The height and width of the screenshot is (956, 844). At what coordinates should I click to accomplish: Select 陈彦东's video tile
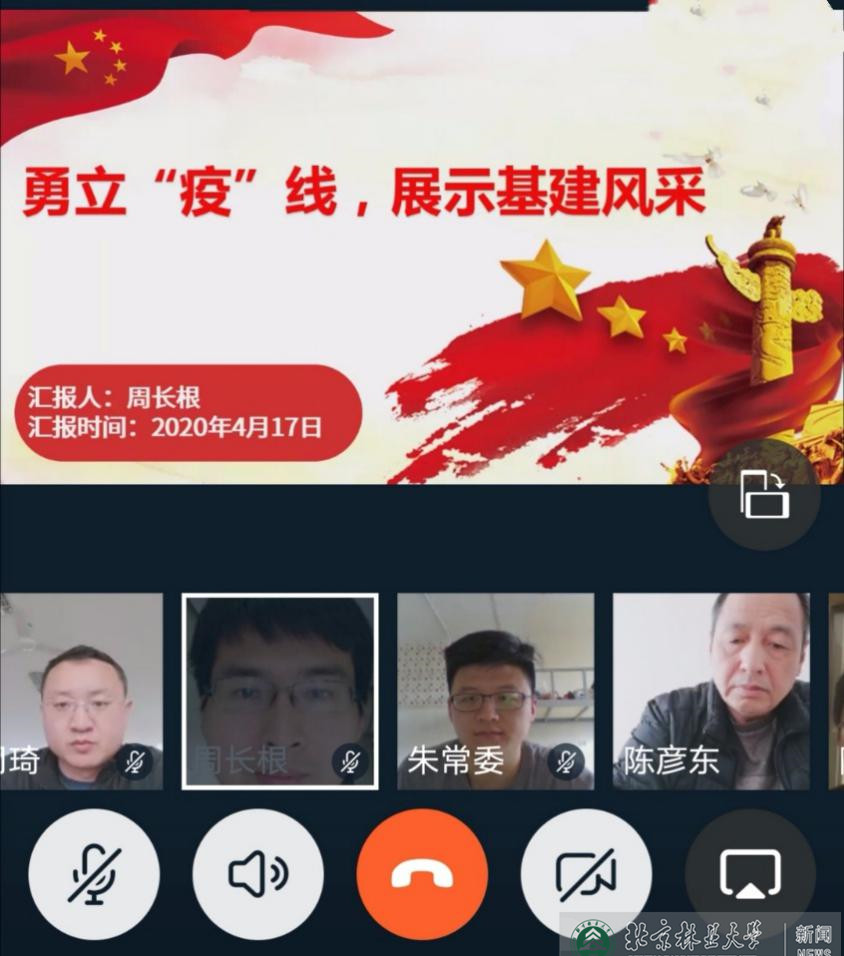click(711, 691)
